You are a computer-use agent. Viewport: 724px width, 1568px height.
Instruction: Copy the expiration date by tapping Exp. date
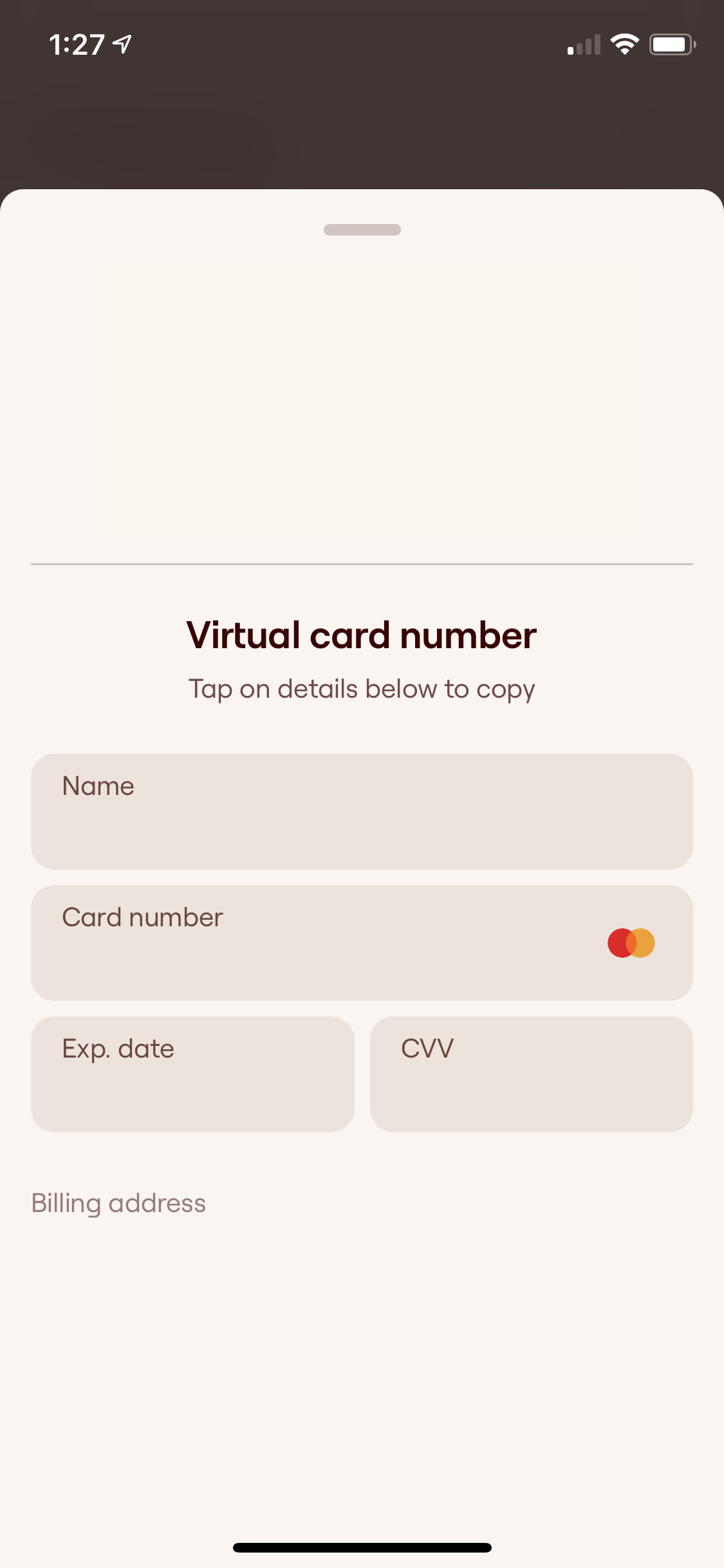point(192,1074)
